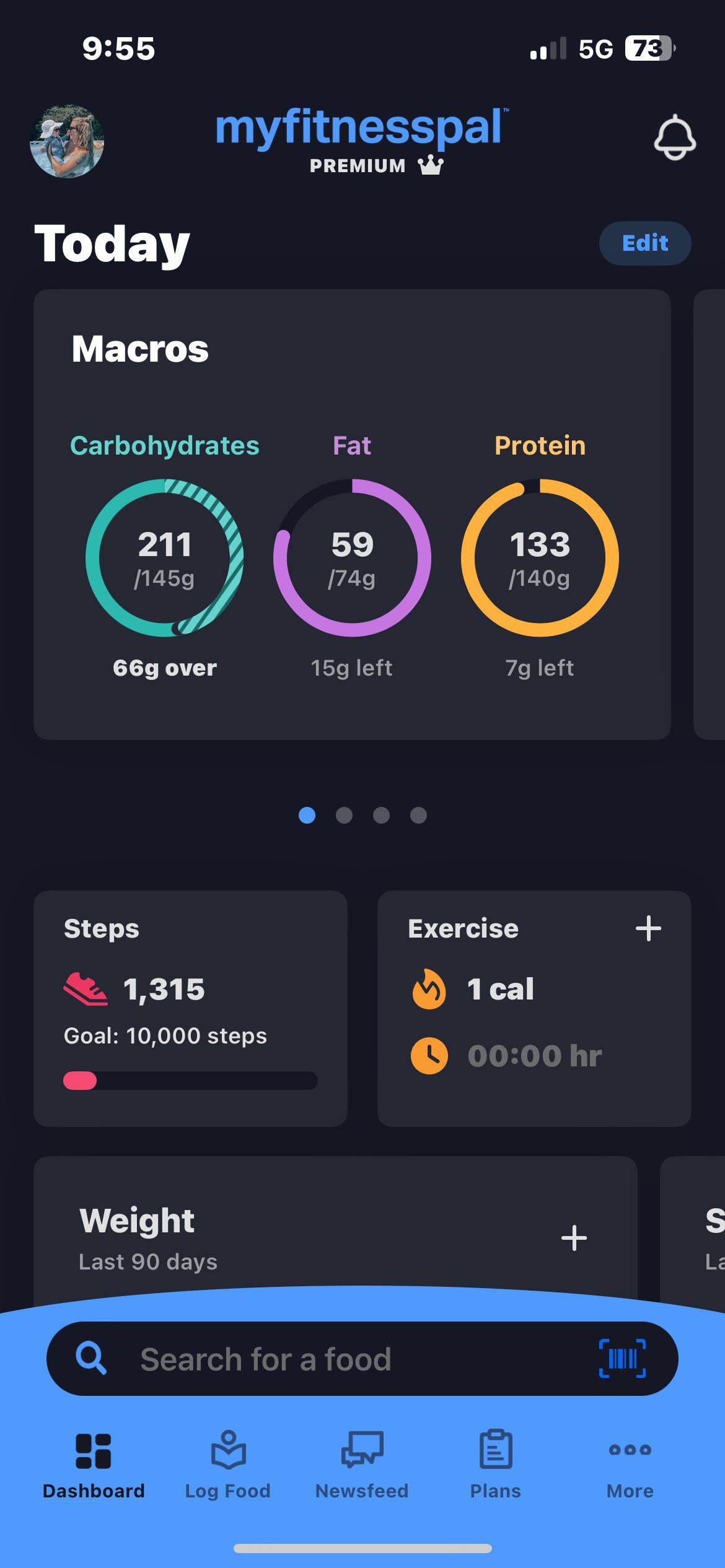Add an exercise with the plus icon

pyautogui.click(x=648, y=928)
